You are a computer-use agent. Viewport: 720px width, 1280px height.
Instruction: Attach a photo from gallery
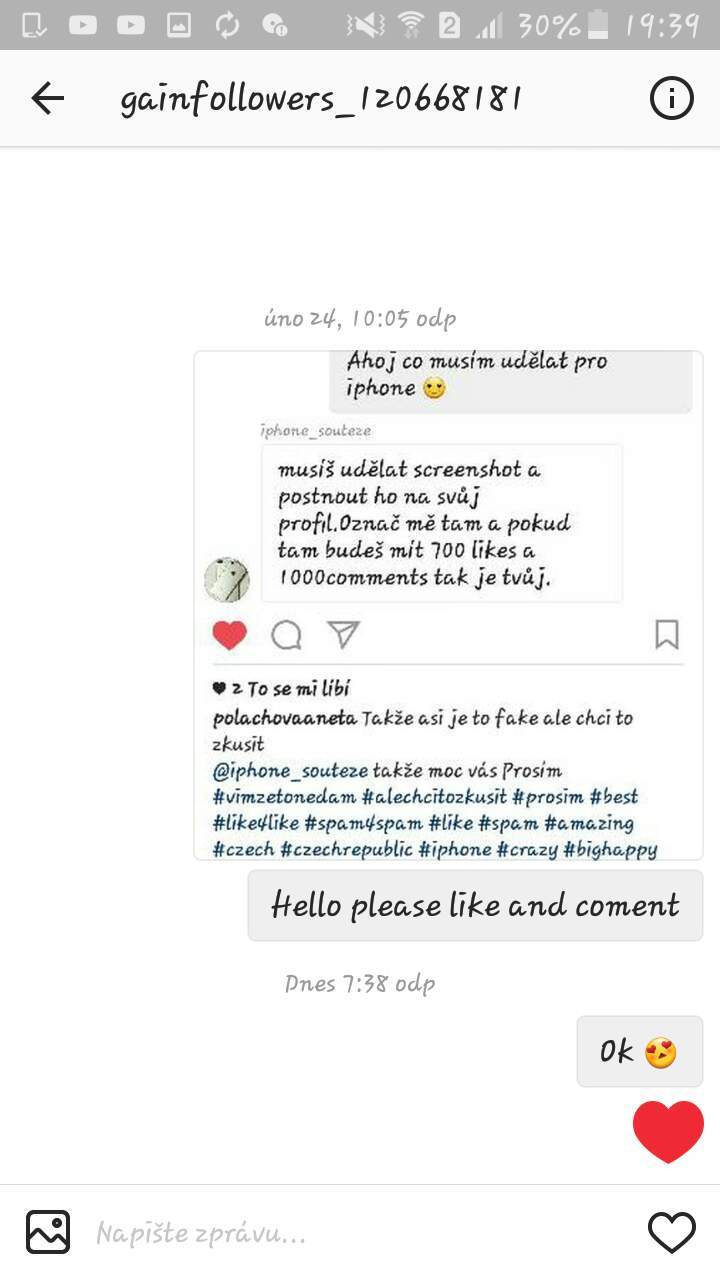48,1232
